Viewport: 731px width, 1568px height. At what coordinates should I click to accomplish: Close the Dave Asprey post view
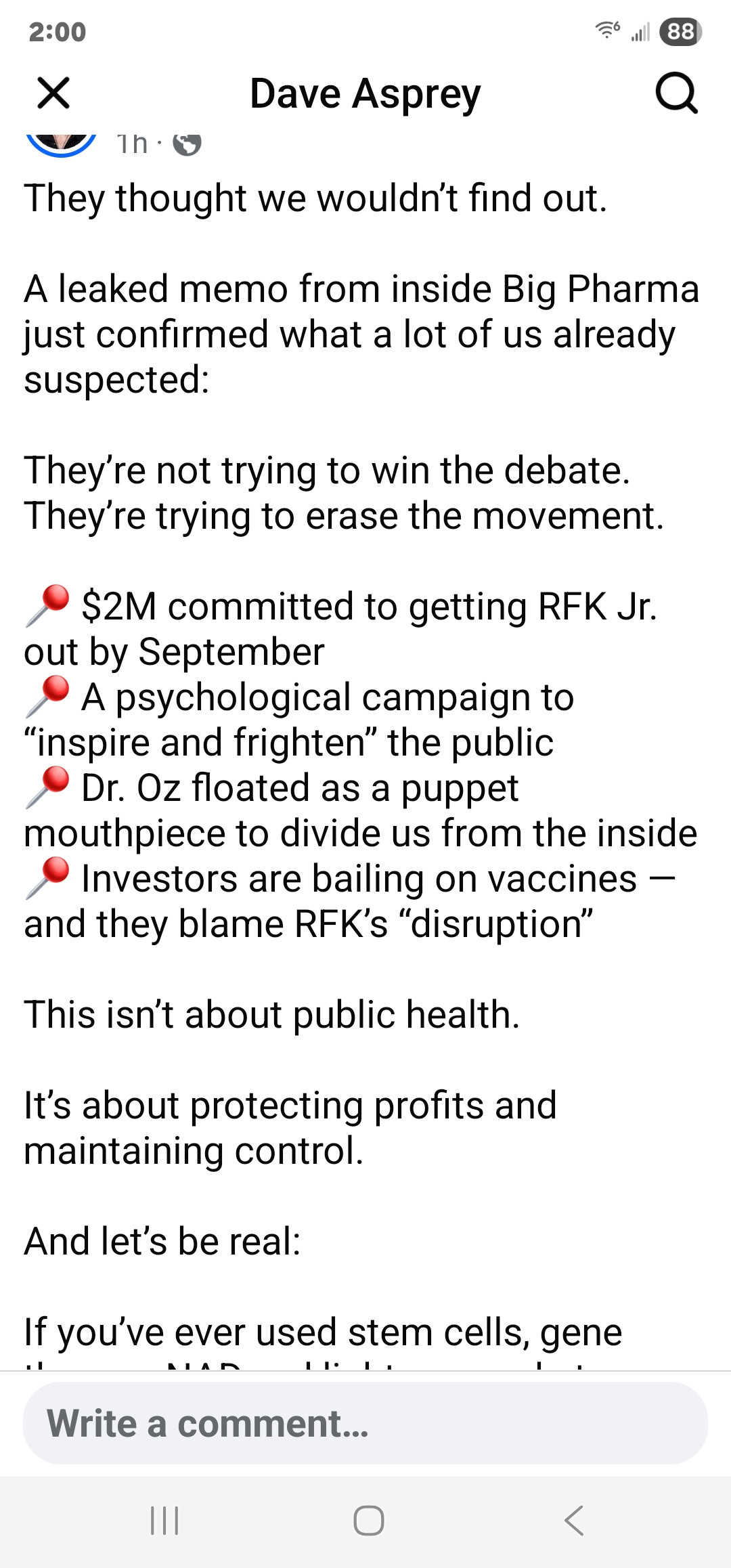pyautogui.click(x=53, y=93)
